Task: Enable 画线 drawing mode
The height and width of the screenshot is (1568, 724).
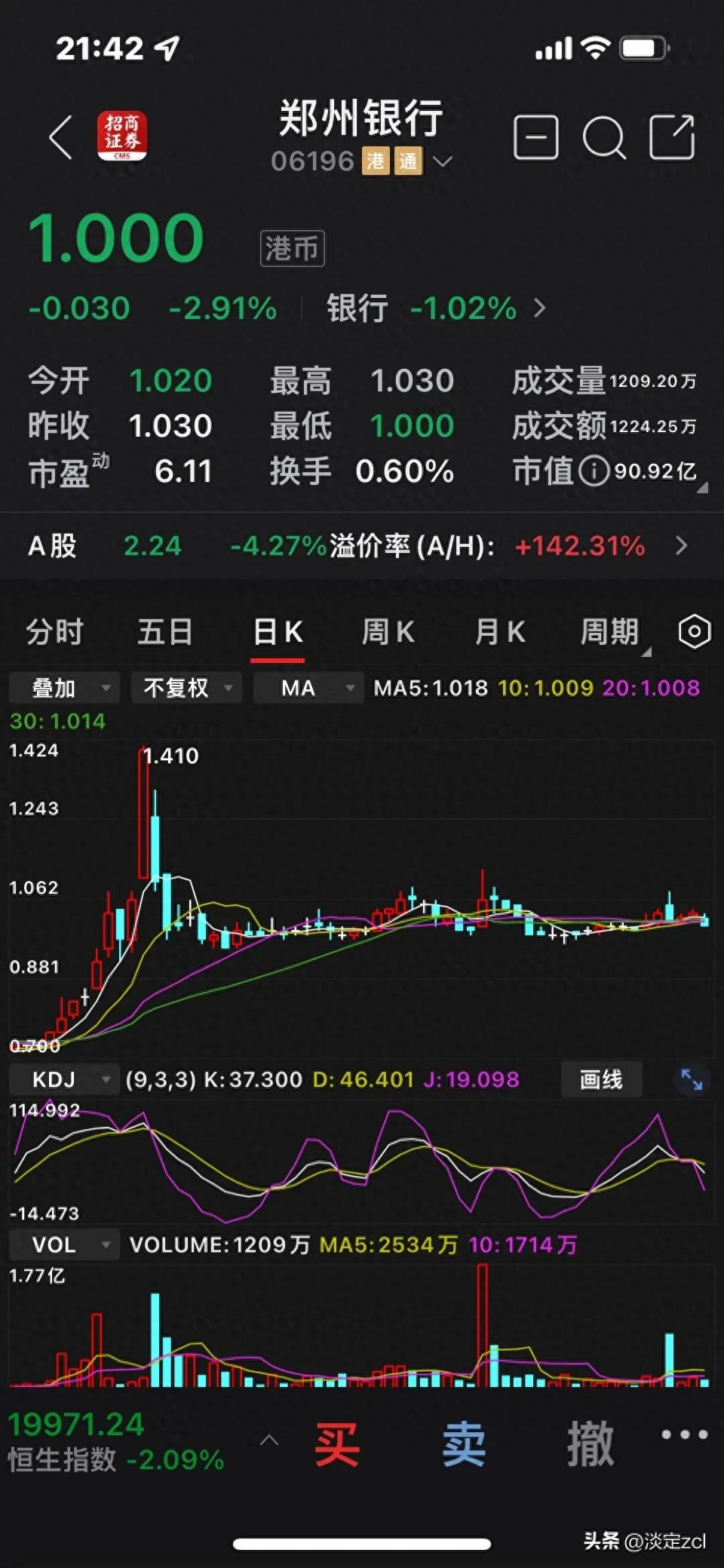Action: (601, 1079)
